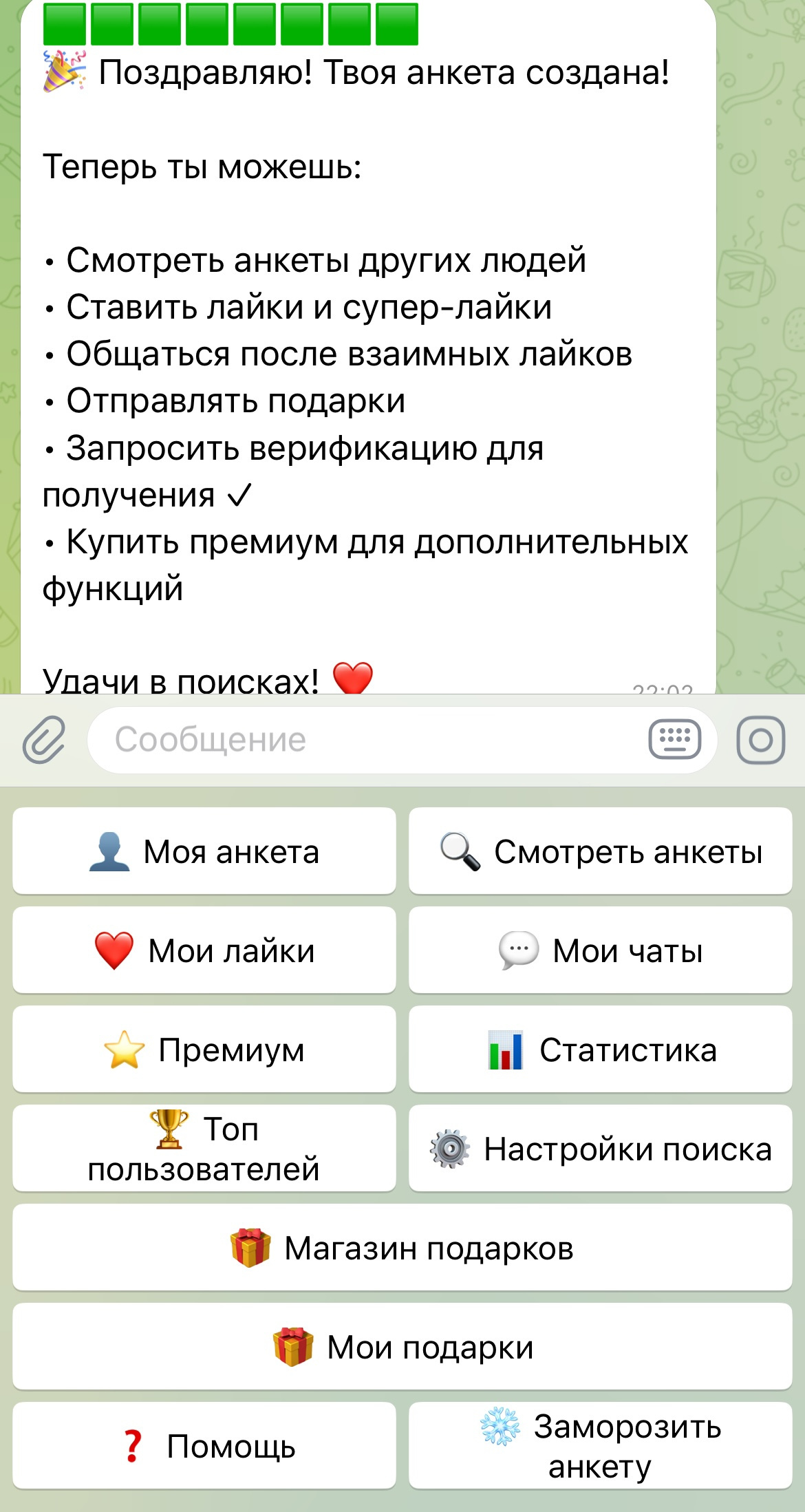Open the camera icon beside the message field
Image resolution: width=805 pixels, height=1512 pixels.
point(760,740)
